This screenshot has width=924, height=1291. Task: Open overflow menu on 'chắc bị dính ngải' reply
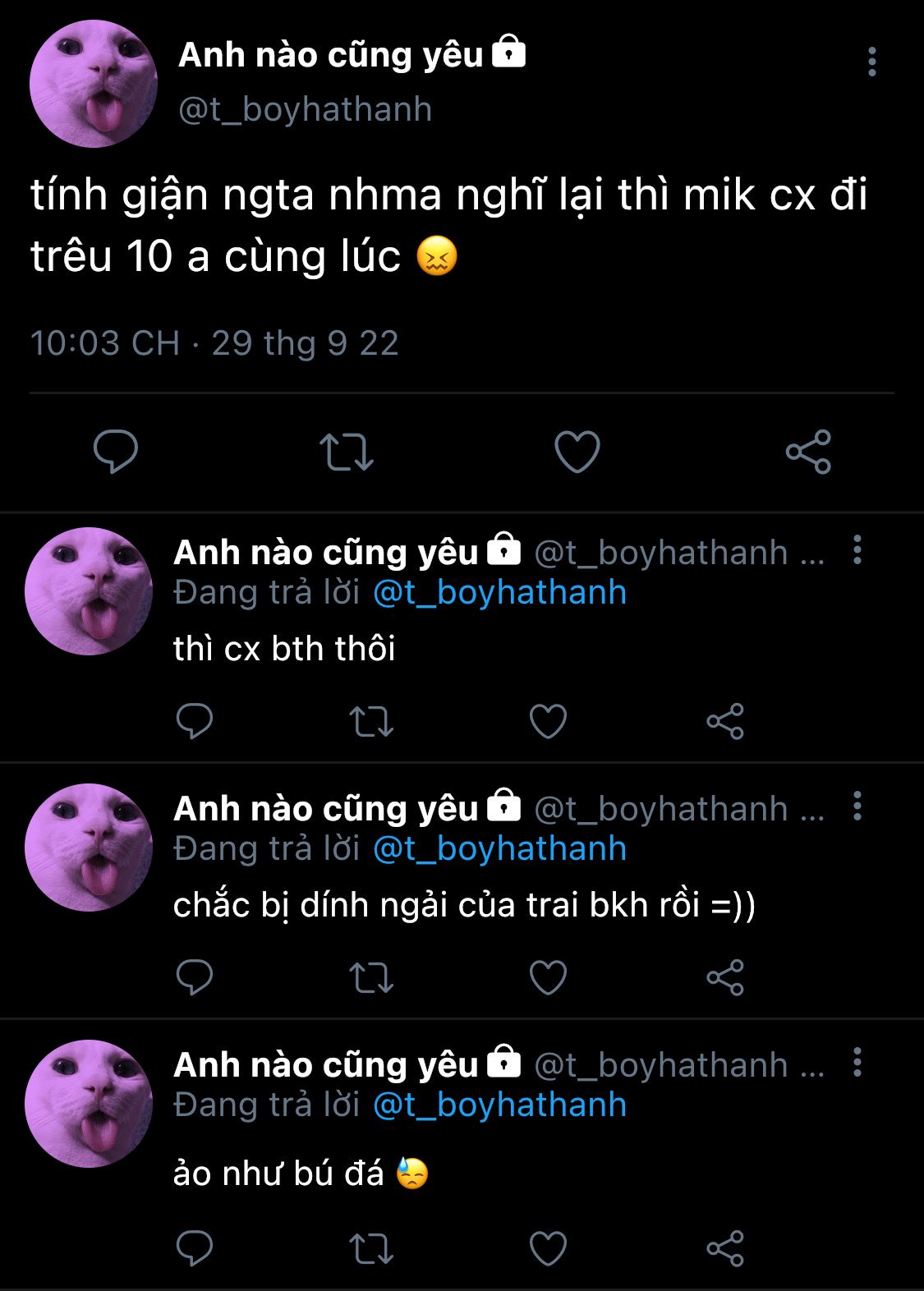857,806
